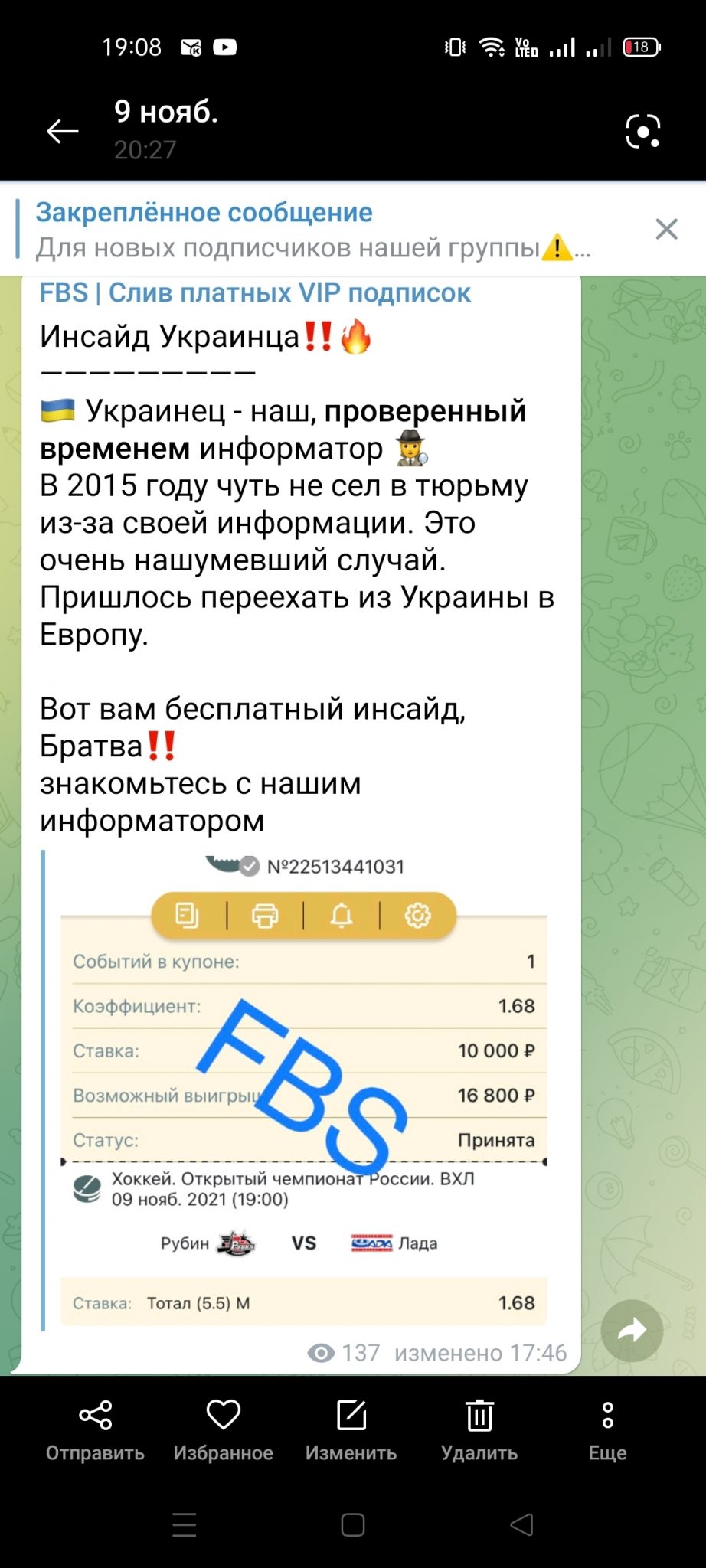The image size is (706, 1568).
Task: Tap the system home button
Action: [353, 1524]
